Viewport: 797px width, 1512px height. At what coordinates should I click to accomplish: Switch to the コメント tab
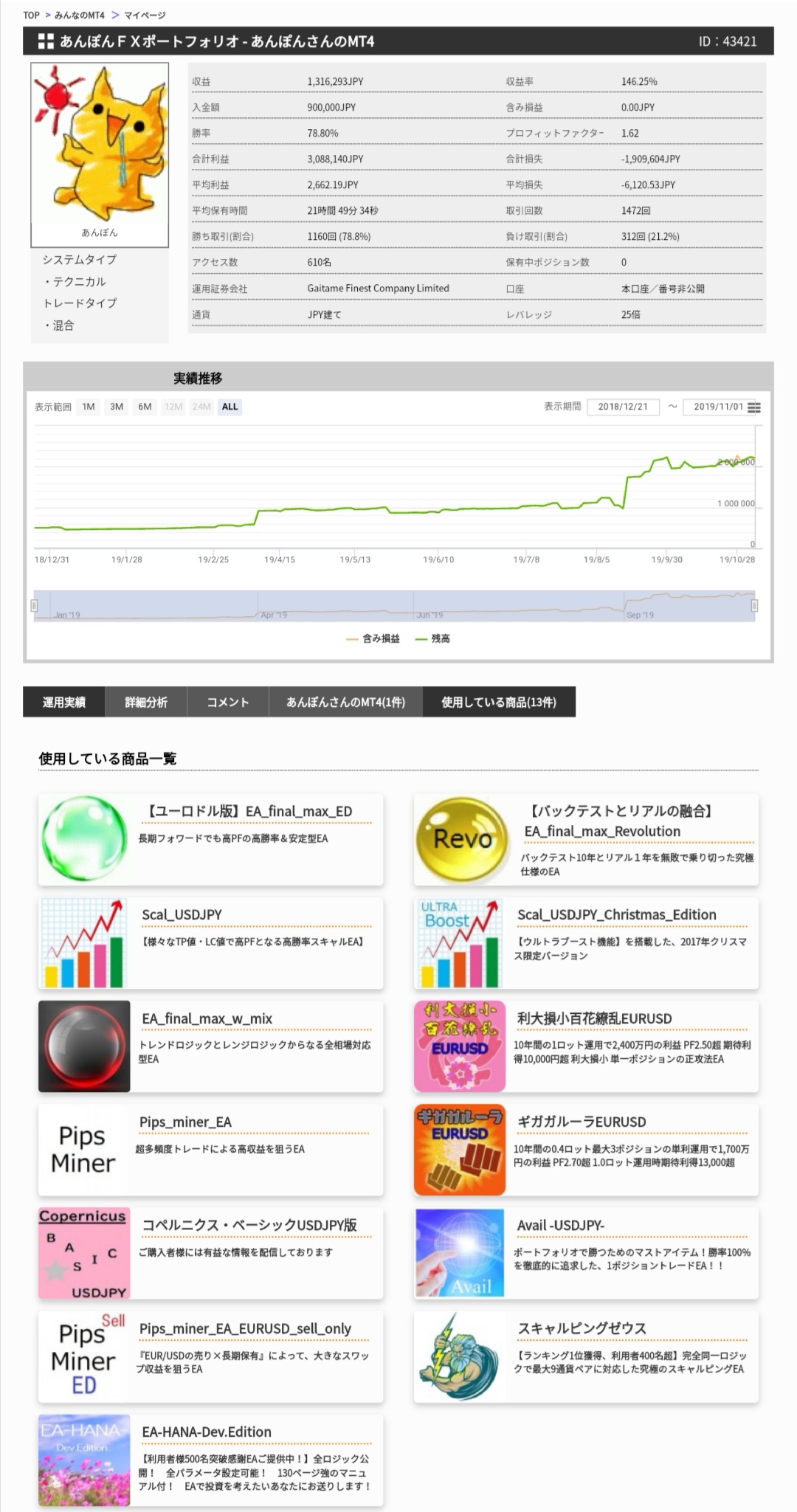(227, 702)
